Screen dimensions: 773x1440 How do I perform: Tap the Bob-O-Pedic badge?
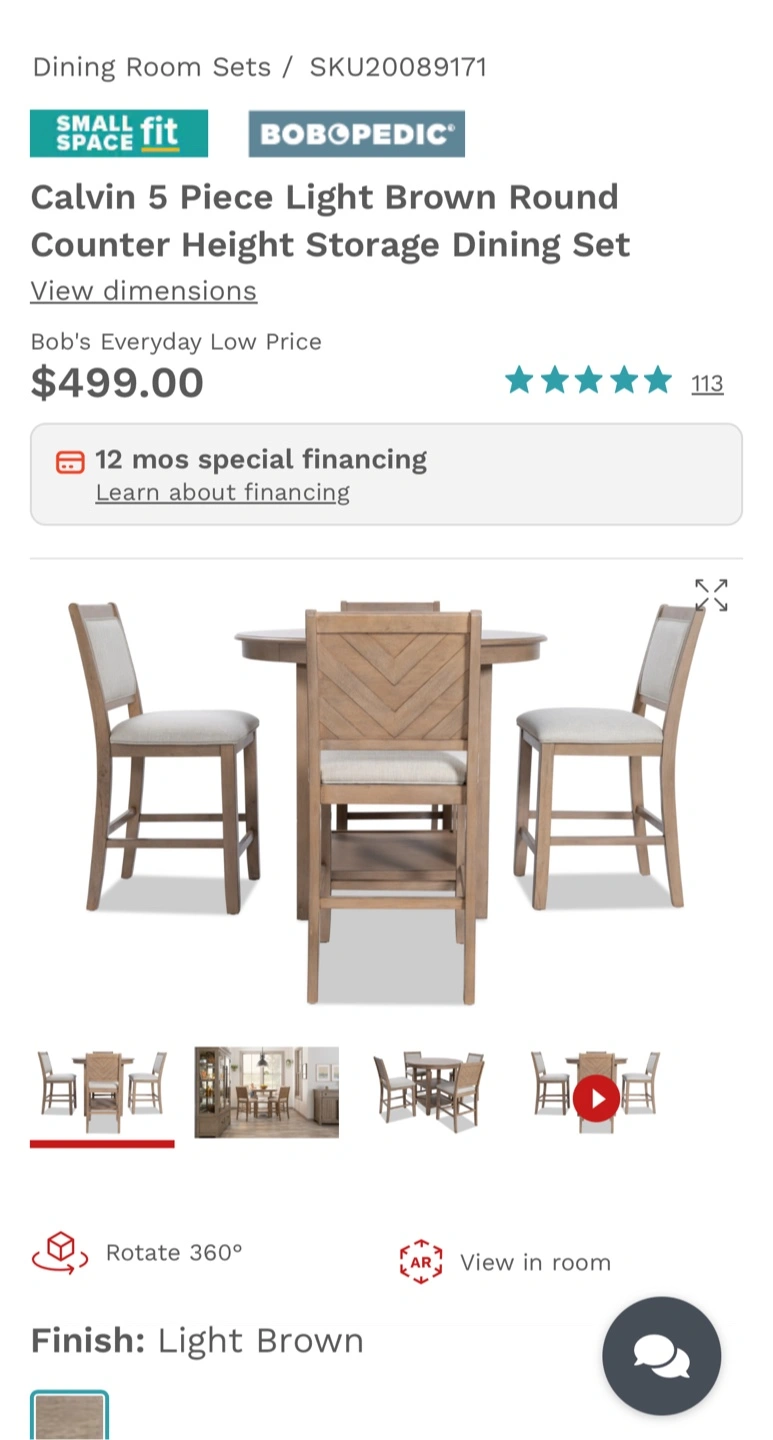point(357,134)
